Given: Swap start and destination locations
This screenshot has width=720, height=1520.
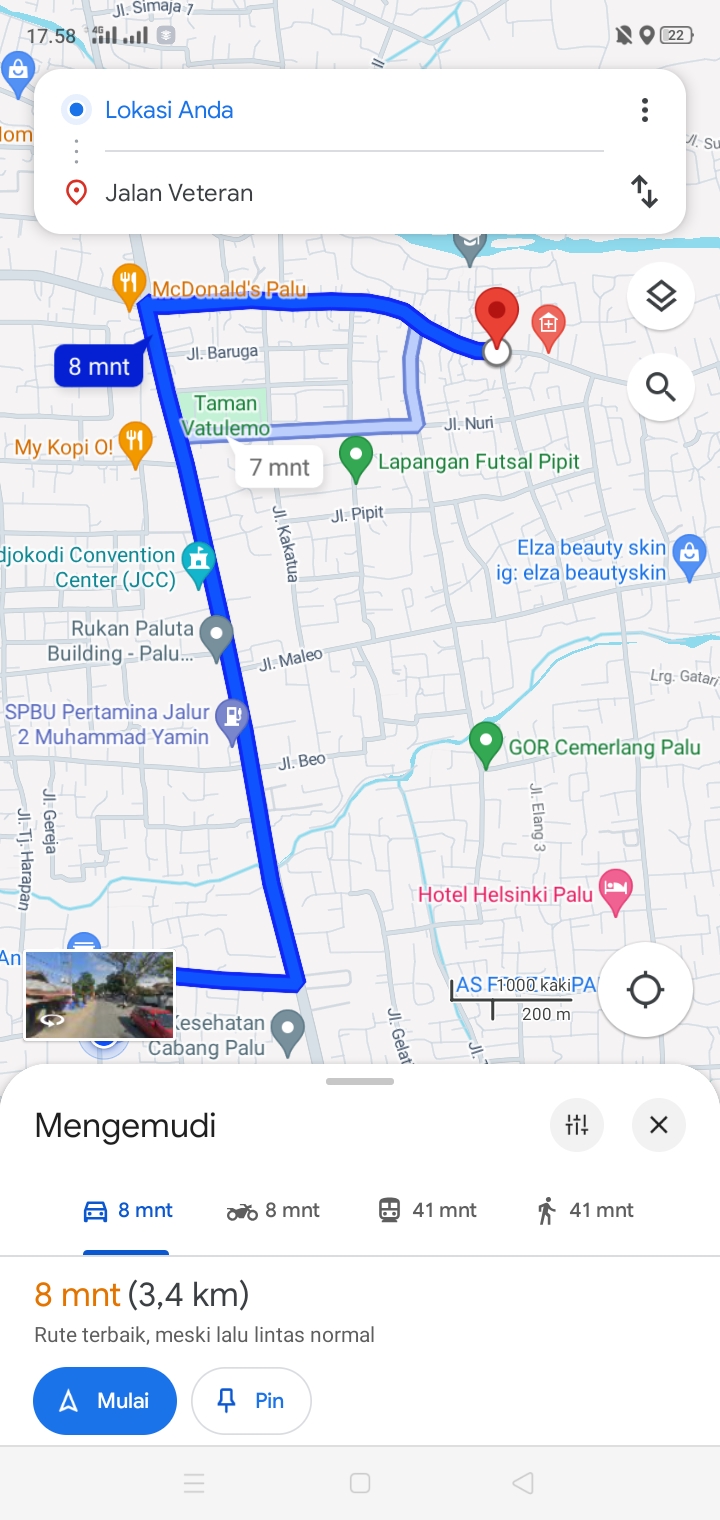Looking at the screenshot, I should [645, 191].
